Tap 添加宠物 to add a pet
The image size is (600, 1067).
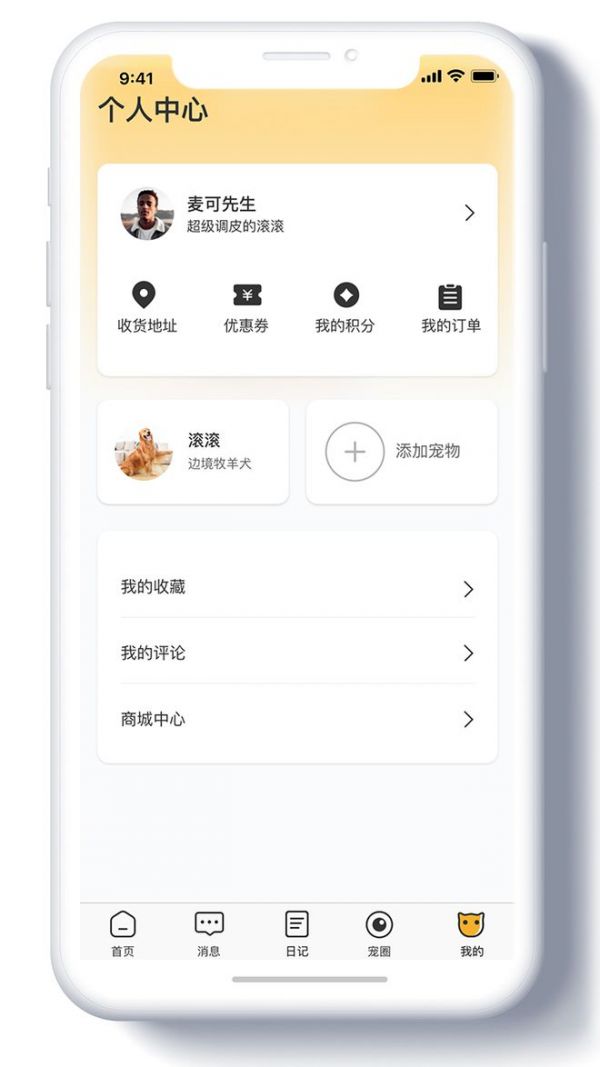tap(401, 451)
